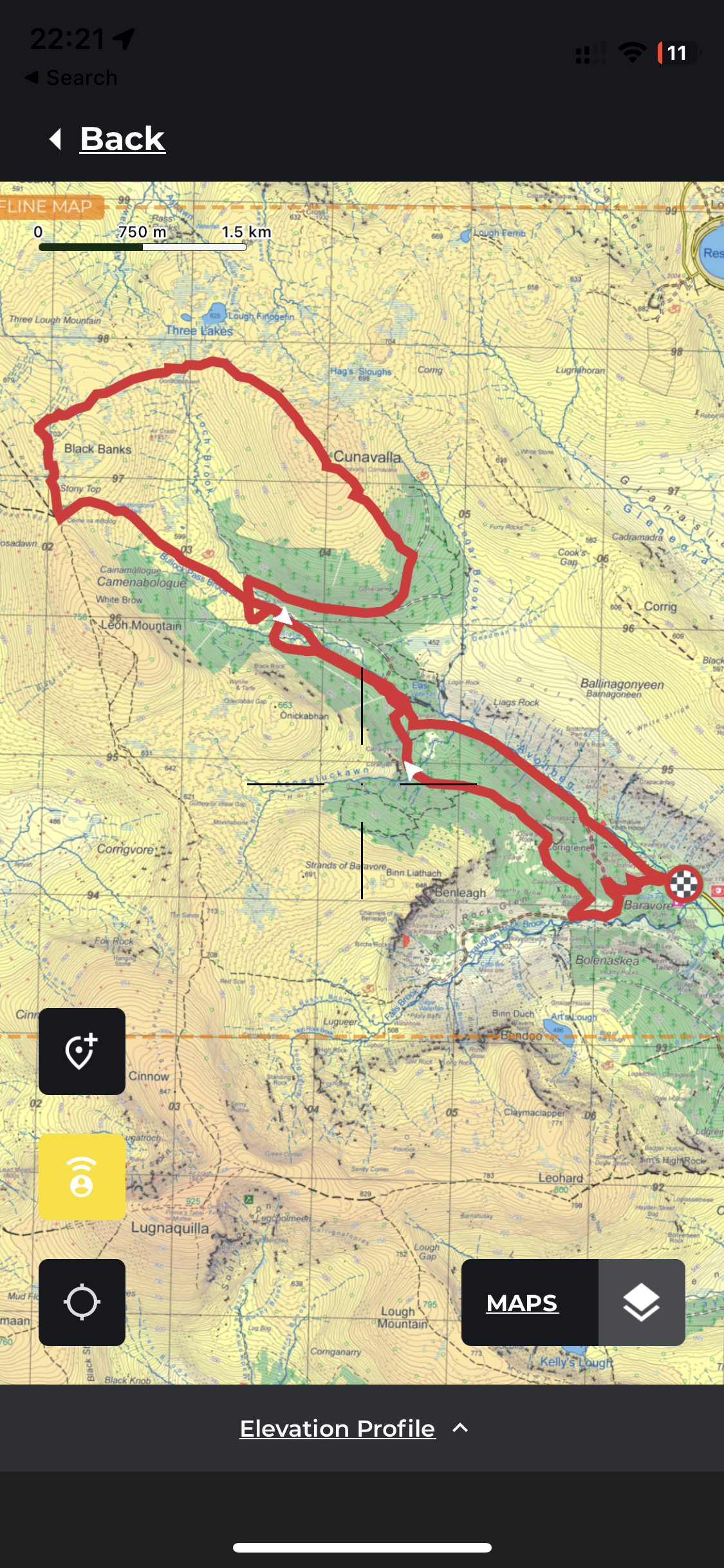Return to Search via status bar breadcrumb
724x1568 pixels.
71,78
